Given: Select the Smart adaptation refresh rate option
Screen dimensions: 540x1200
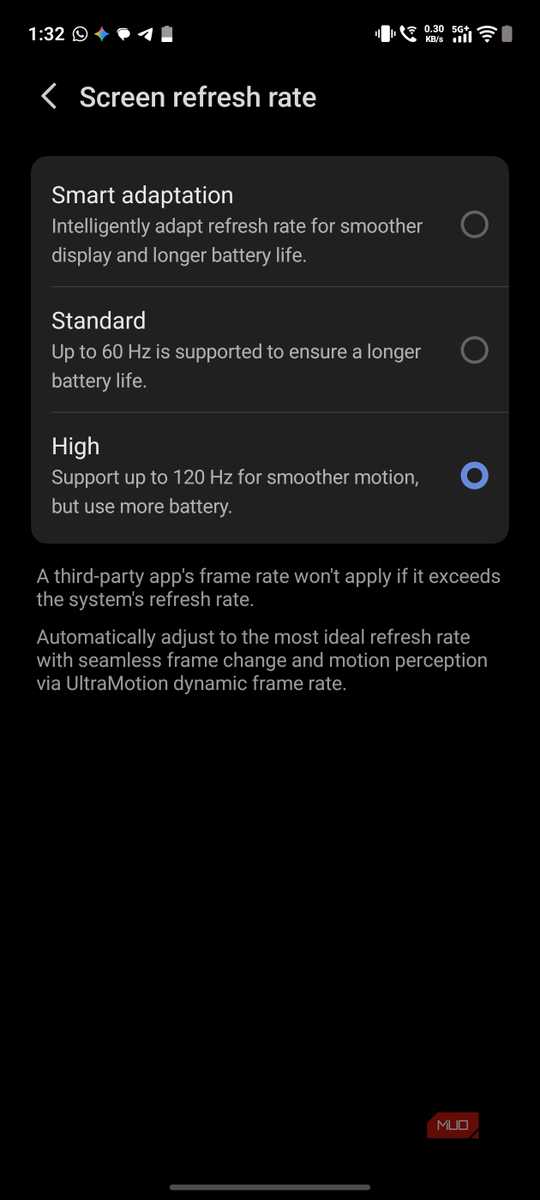Looking at the screenshot, I should [x=270, y=224].
